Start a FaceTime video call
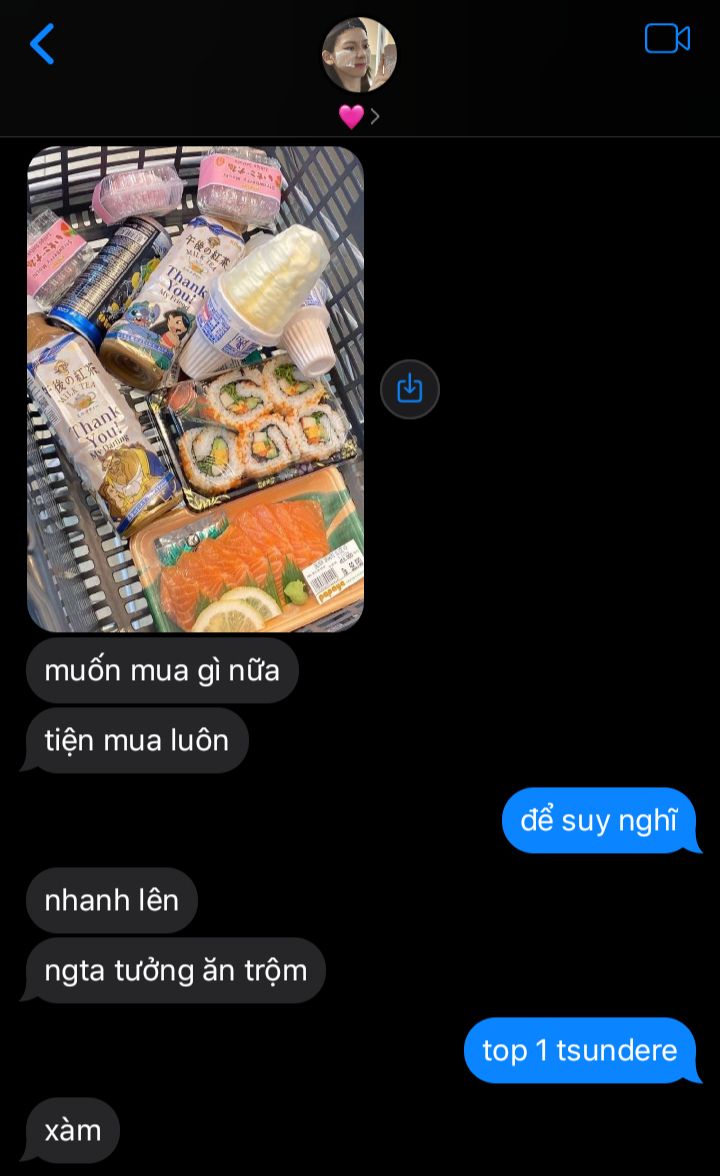 (x=667, y=39)
